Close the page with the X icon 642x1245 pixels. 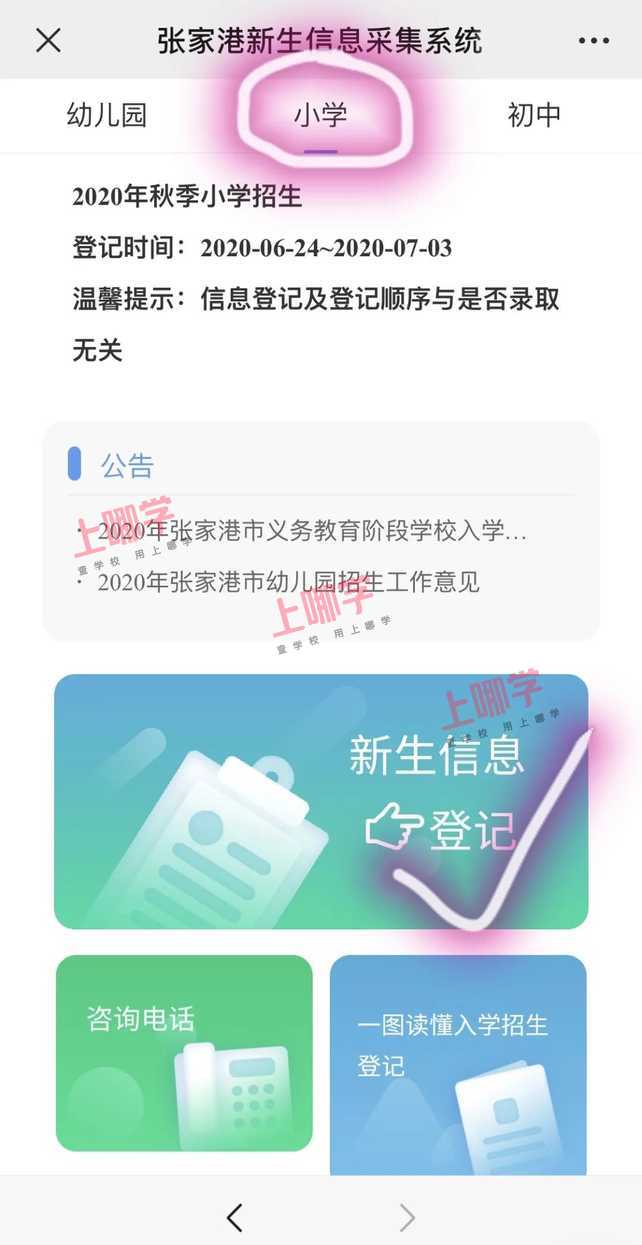point(48,41)
